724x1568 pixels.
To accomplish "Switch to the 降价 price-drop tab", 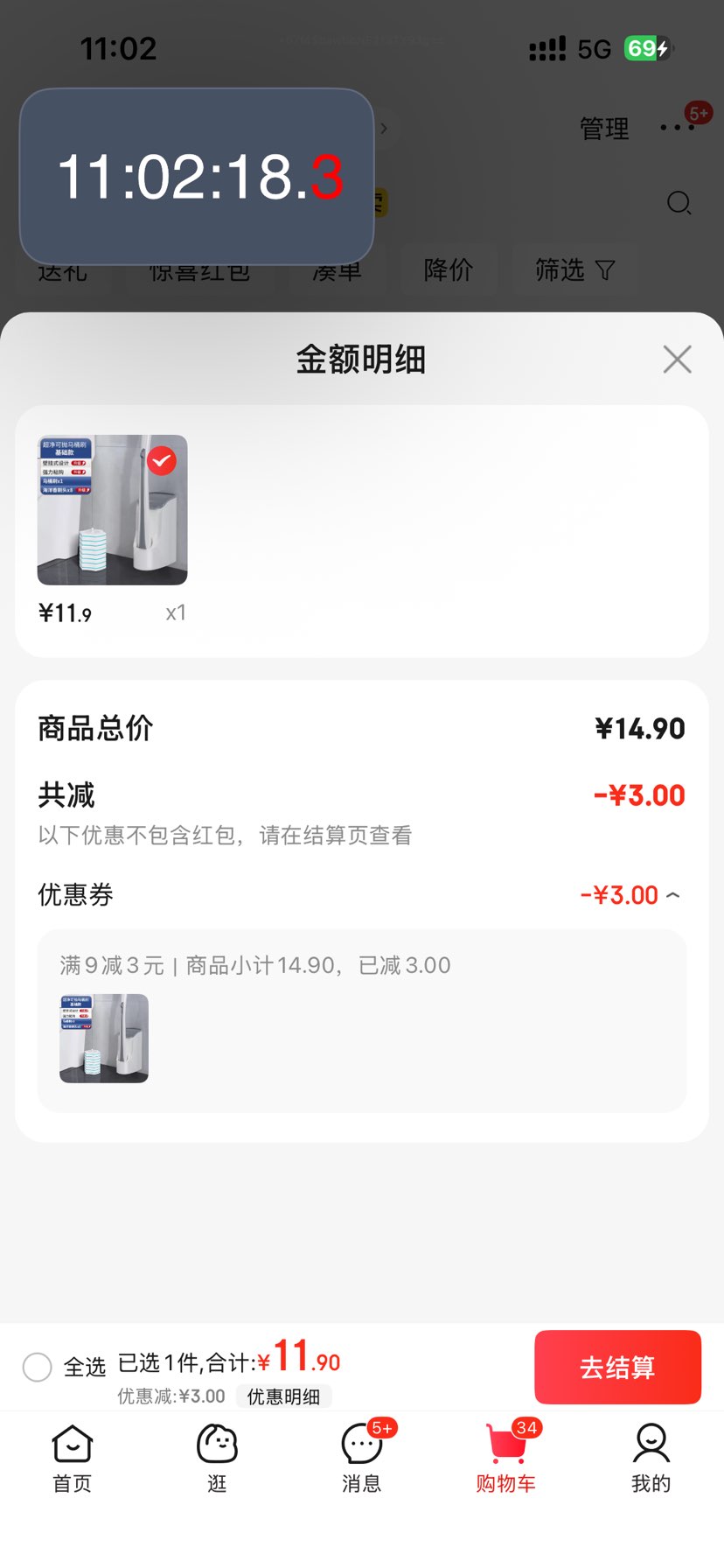I will tap(449, 270).
